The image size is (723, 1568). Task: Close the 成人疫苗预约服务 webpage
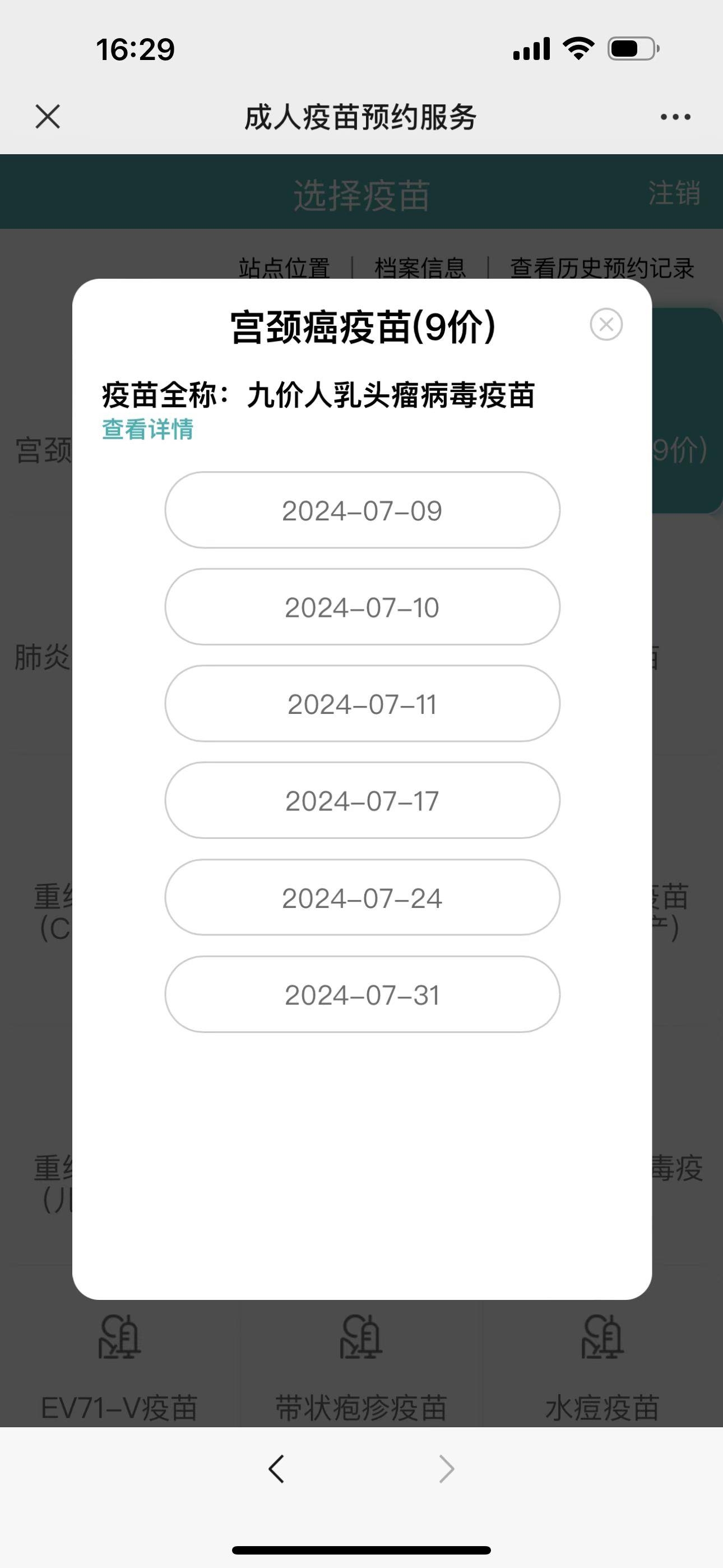(48, 117)
